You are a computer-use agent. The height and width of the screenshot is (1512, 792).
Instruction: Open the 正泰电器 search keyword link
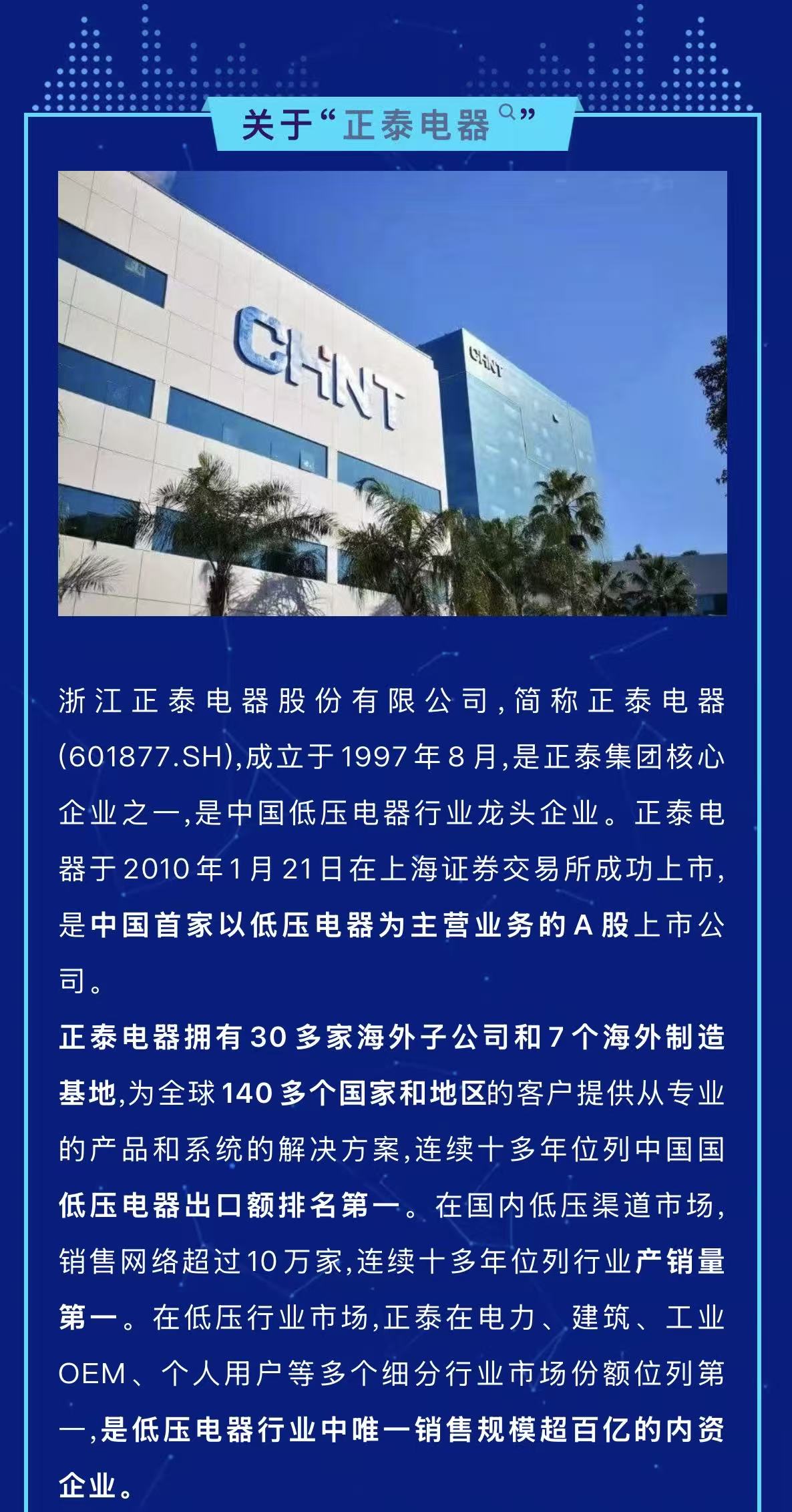tap(417, 125)
